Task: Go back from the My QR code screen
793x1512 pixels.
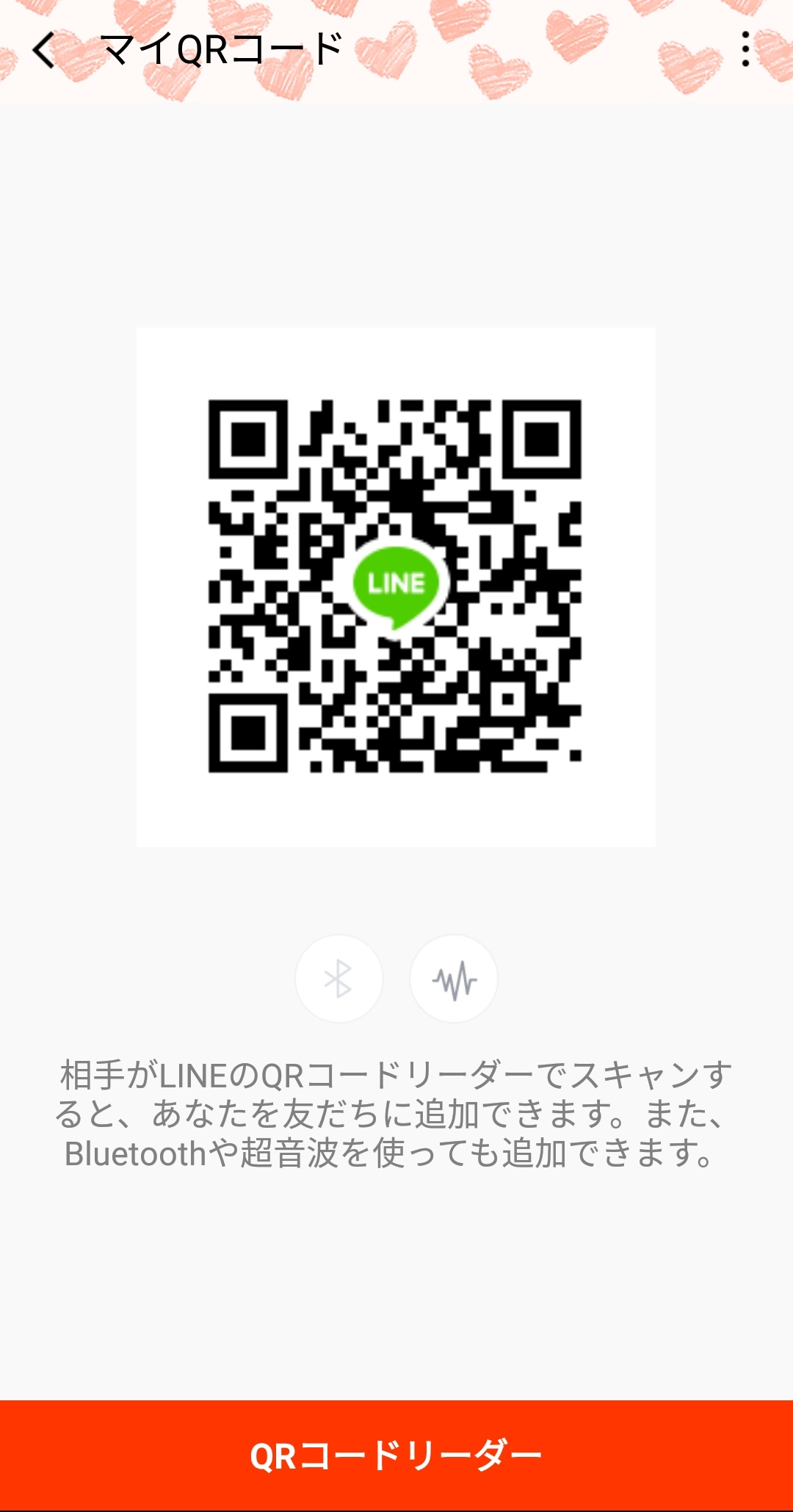Action: tap(44, 50)
